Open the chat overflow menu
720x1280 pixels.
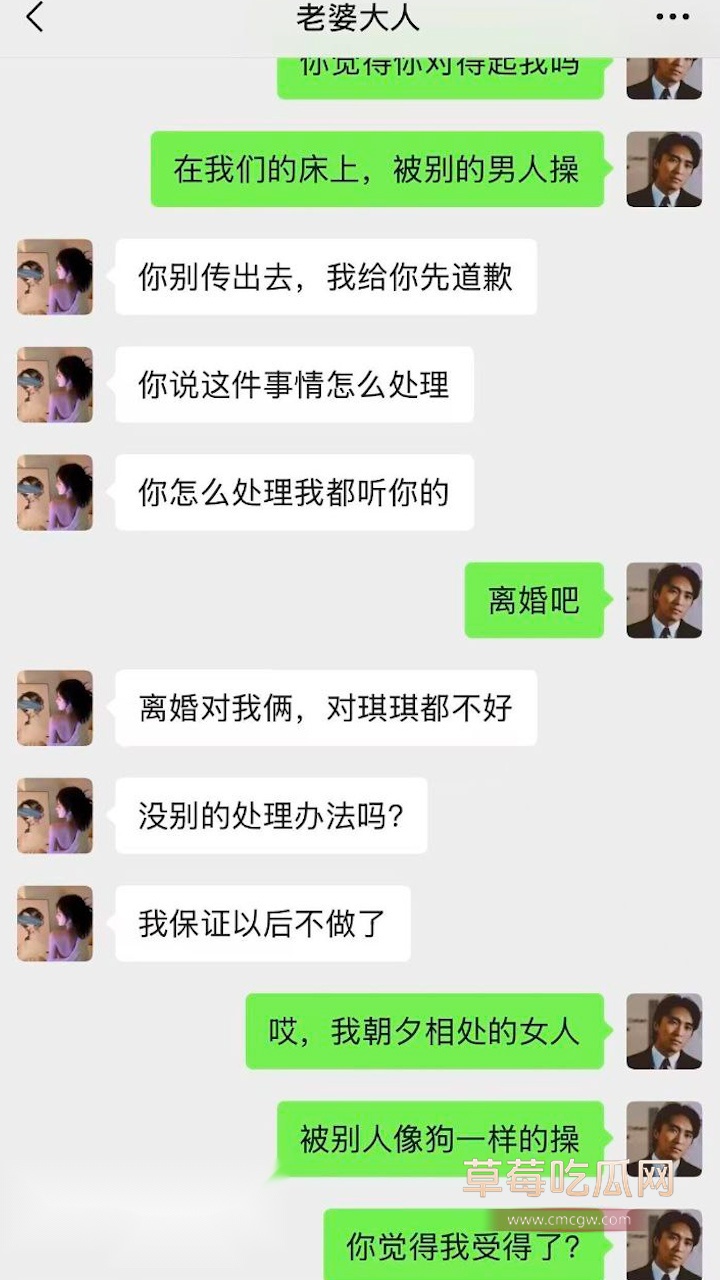(672, 17)
